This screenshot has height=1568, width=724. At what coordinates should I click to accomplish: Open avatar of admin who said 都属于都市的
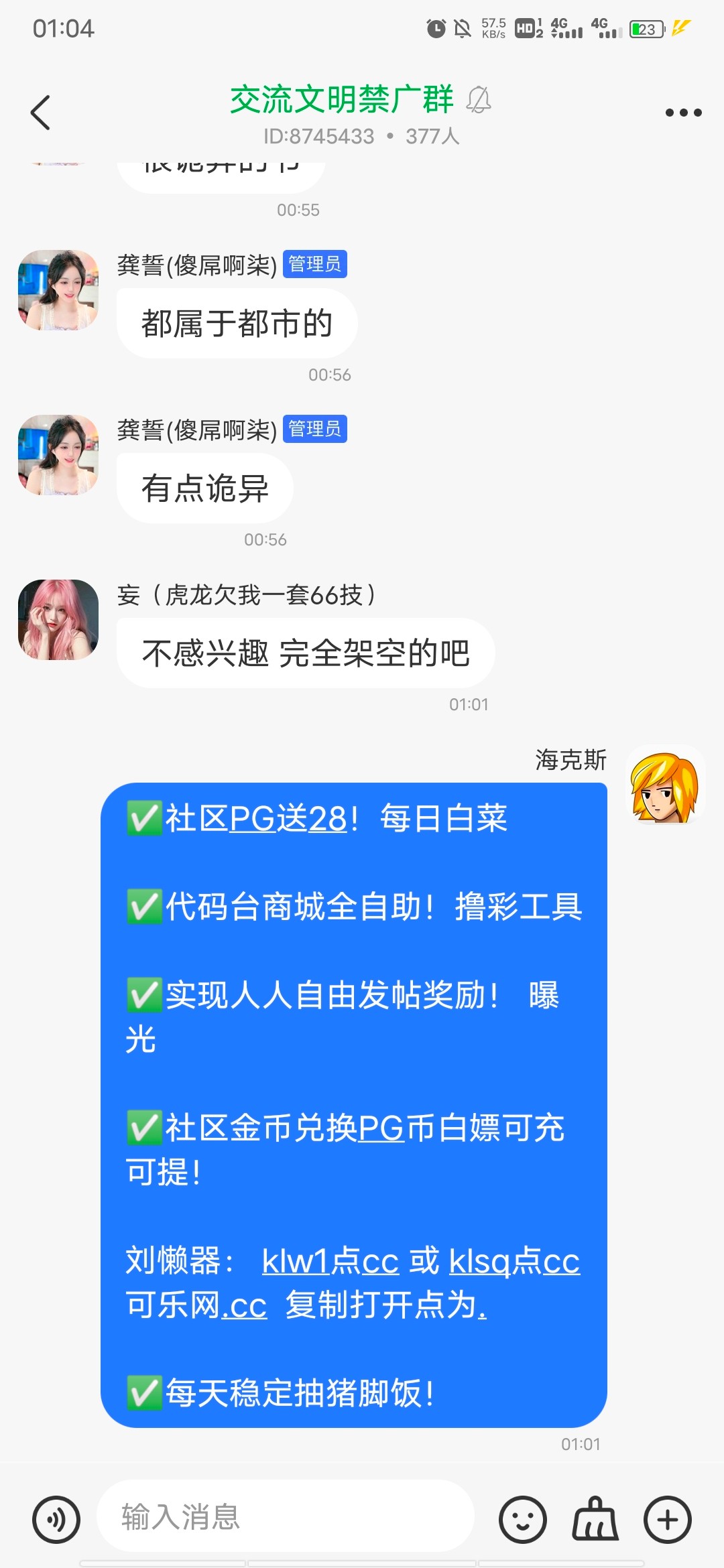pyautogui.click(x=58, y=290)
